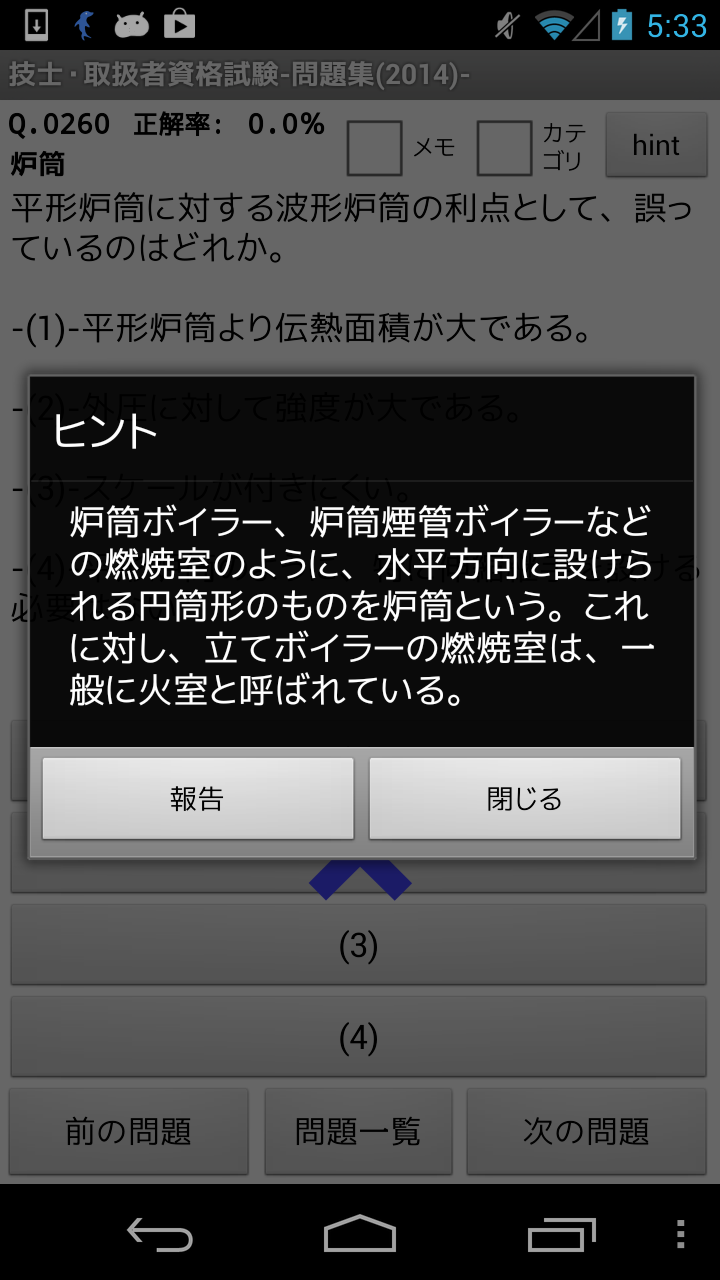Tap the hint button
Screen dimensions: 720x1280
pos(656,146)
